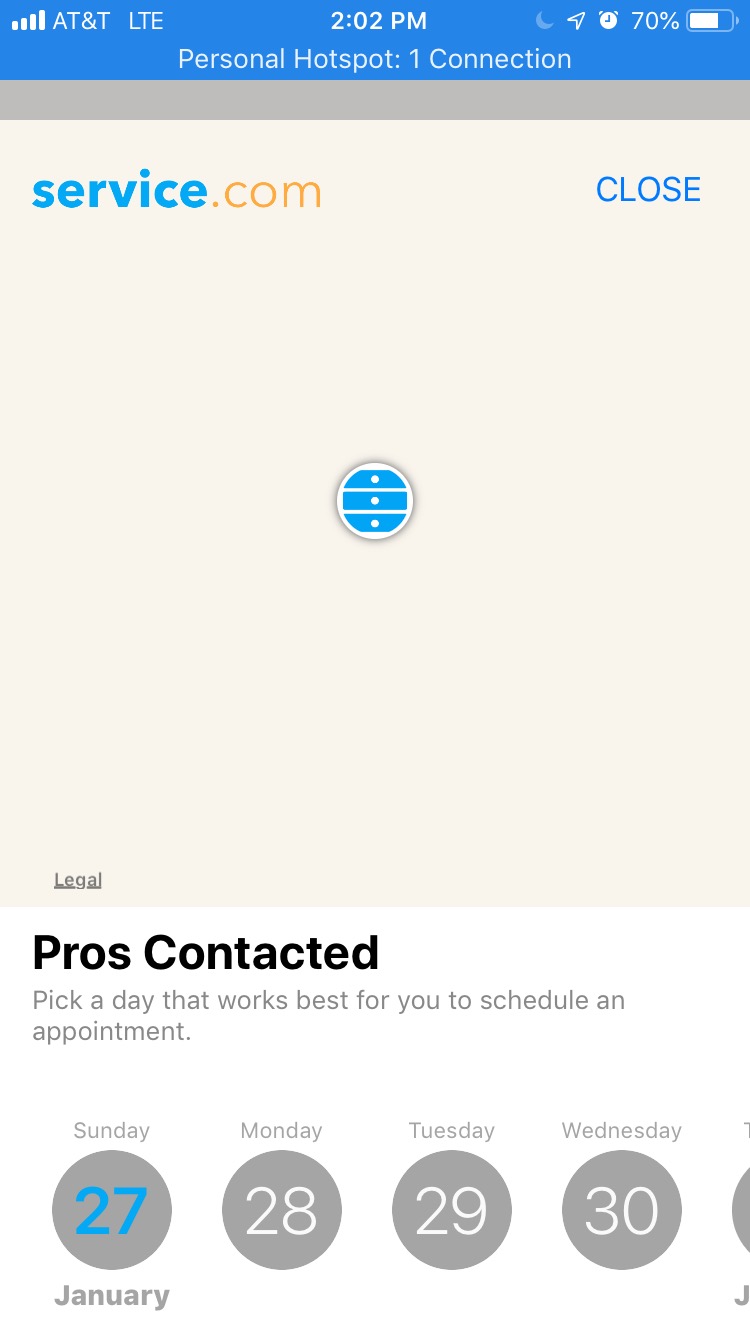The width and height of the screenshot is (750, 1334).
Task: Schedule for Wednesday the 30th
Action: tap(622, 1210)
